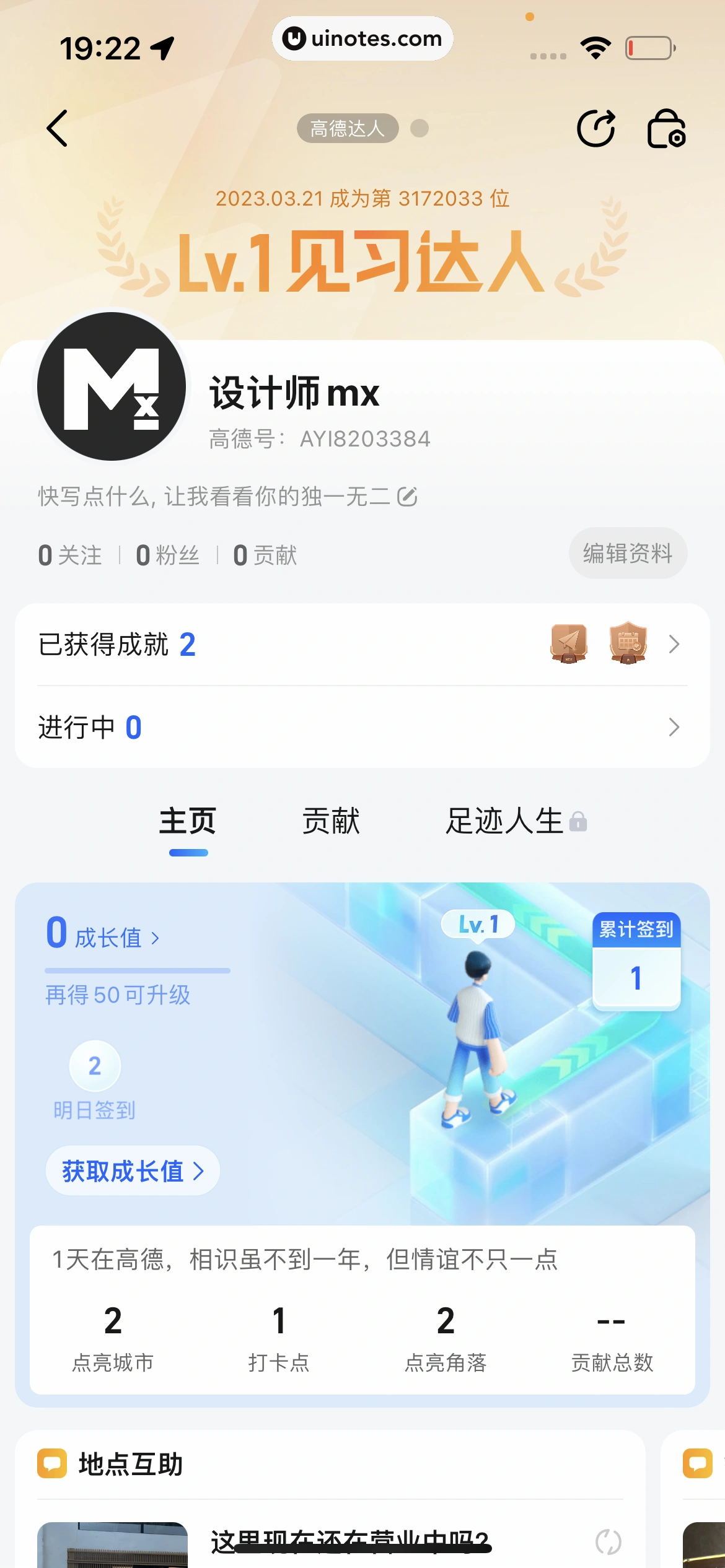This screenshot has width=725, height=1568.
Task: Switch to the 贡献 tab
Action: pos(331,822)
